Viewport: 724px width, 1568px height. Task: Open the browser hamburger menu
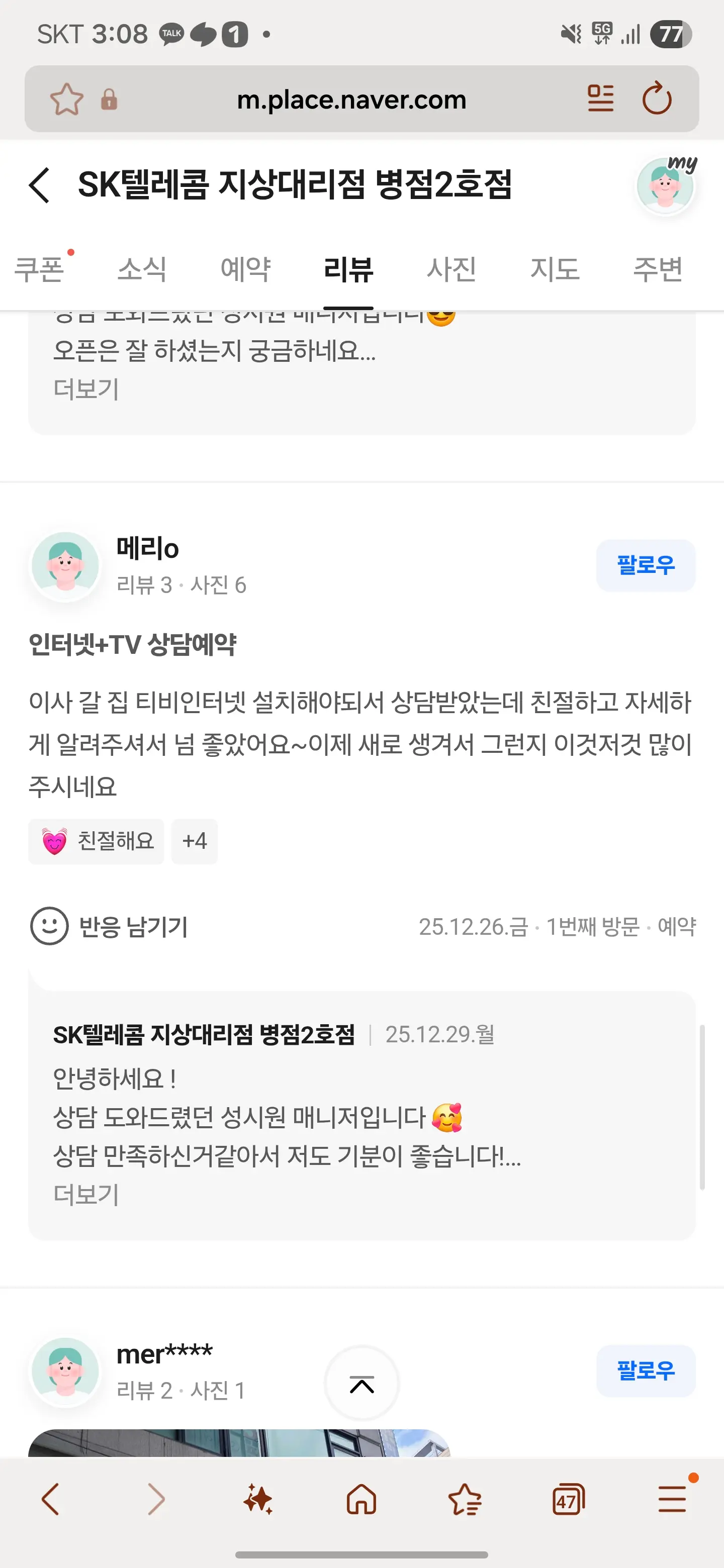point(670,1501)
